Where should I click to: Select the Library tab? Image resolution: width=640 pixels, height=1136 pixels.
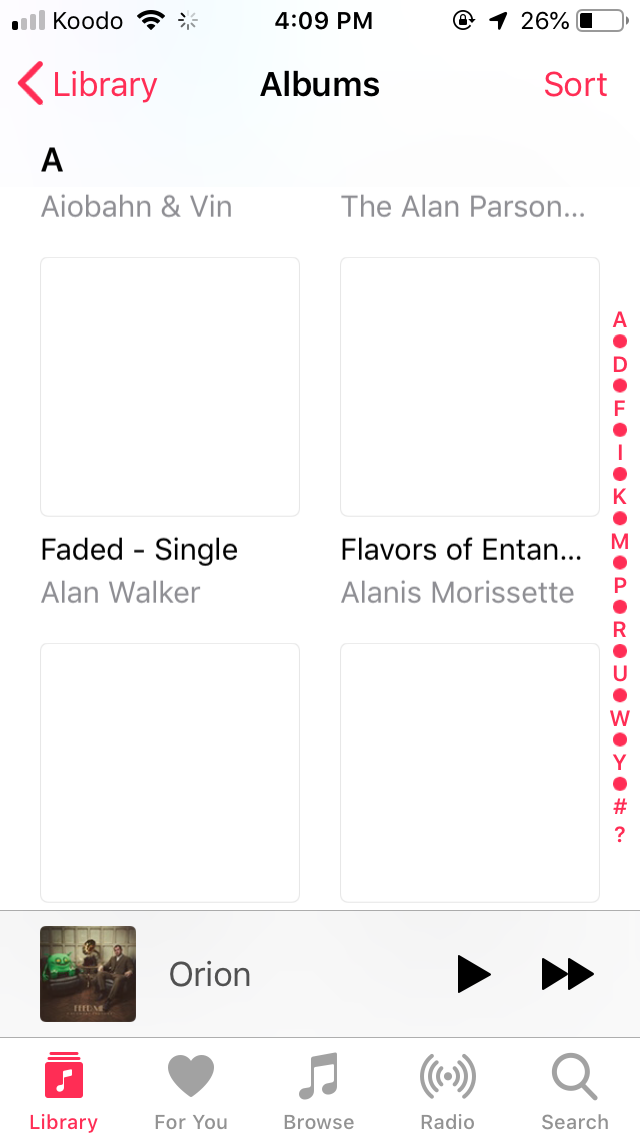tap(64, 1092)
